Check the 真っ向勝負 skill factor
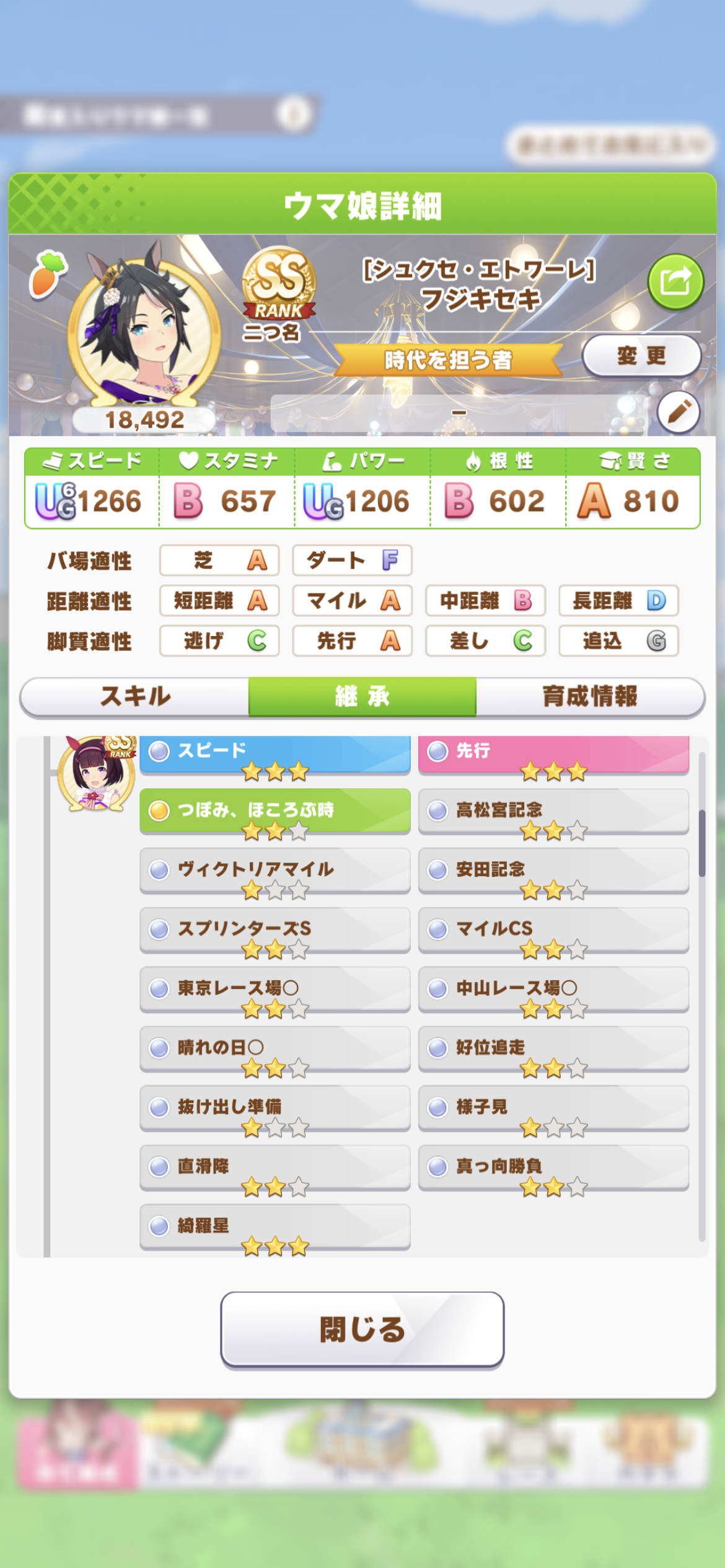The height and width of the screenshot is (1568, 725). coord(553,1167)
